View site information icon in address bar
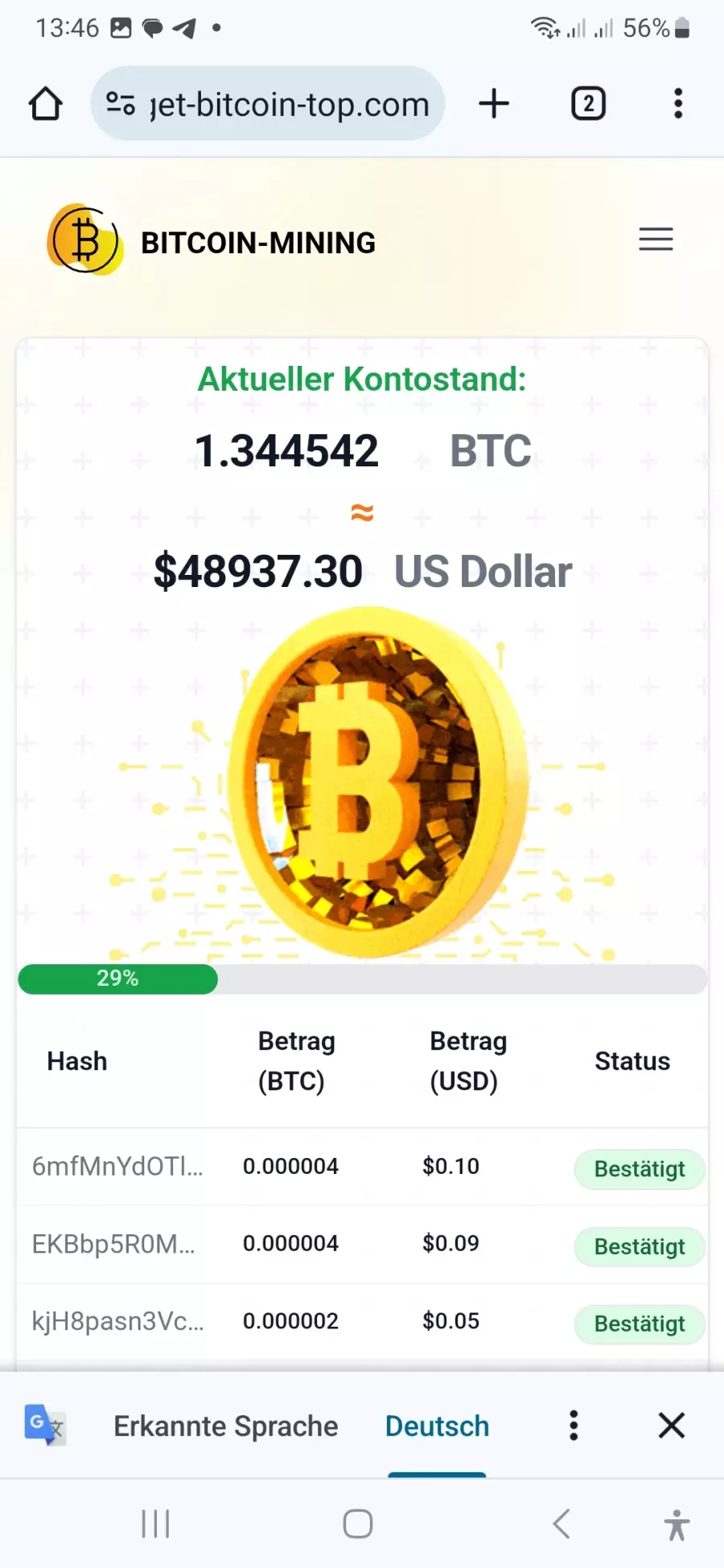 (x=121, y=104)
